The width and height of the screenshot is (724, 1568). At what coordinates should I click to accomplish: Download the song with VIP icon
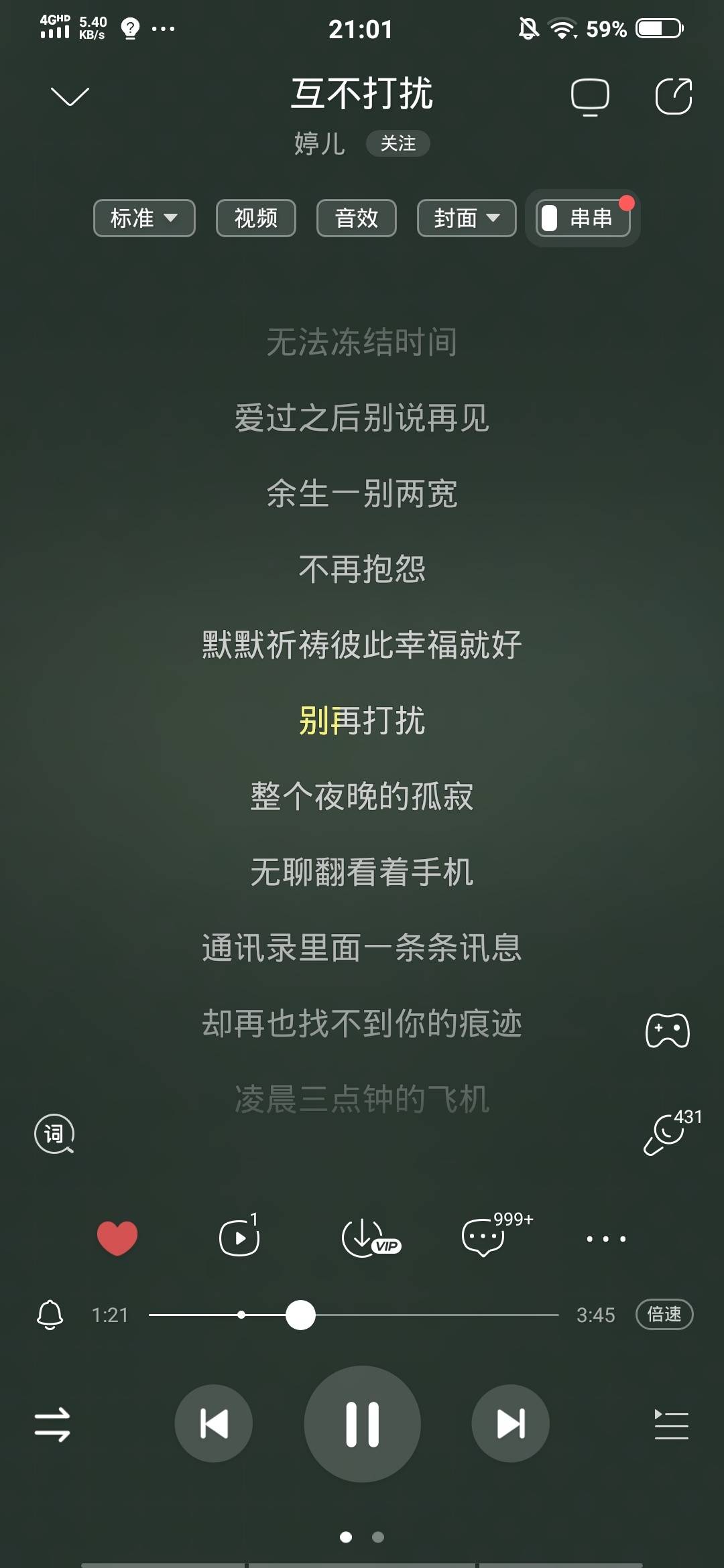pos(370,1238)
